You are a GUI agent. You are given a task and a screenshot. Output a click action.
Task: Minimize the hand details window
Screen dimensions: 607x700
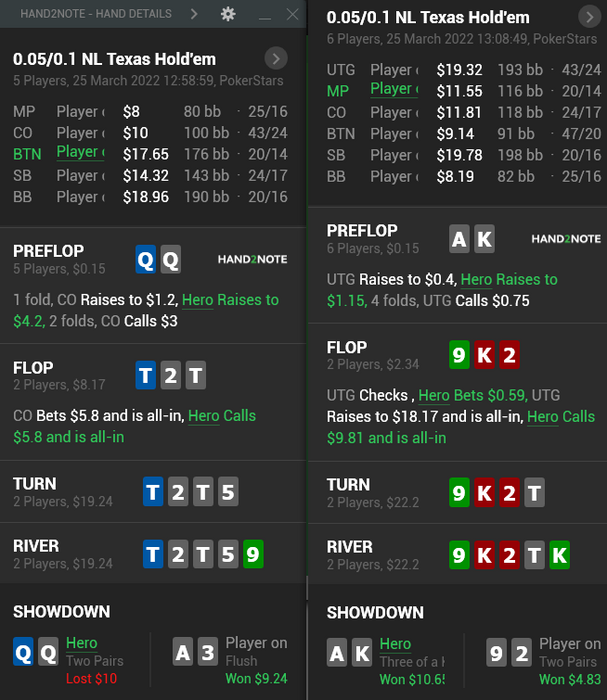264,14
